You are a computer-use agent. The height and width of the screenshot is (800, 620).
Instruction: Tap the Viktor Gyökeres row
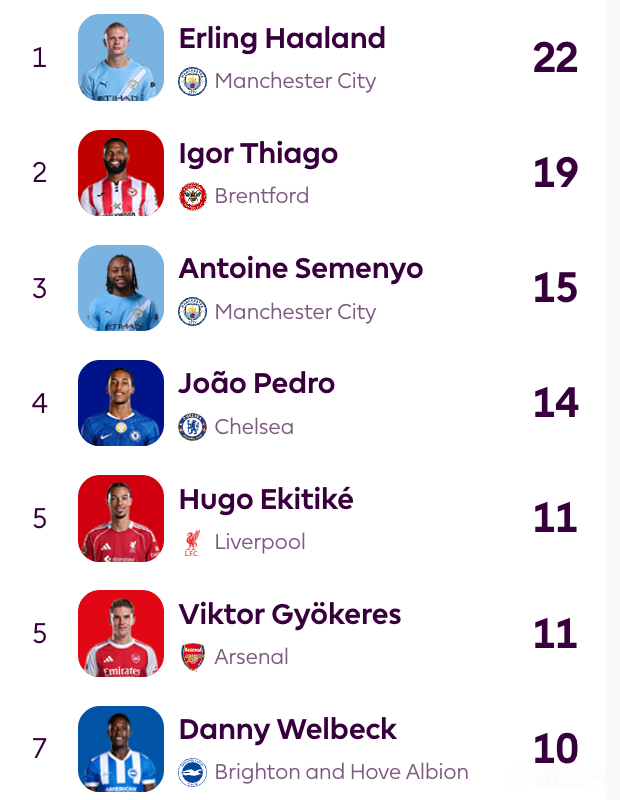click(x=289, y=615)
